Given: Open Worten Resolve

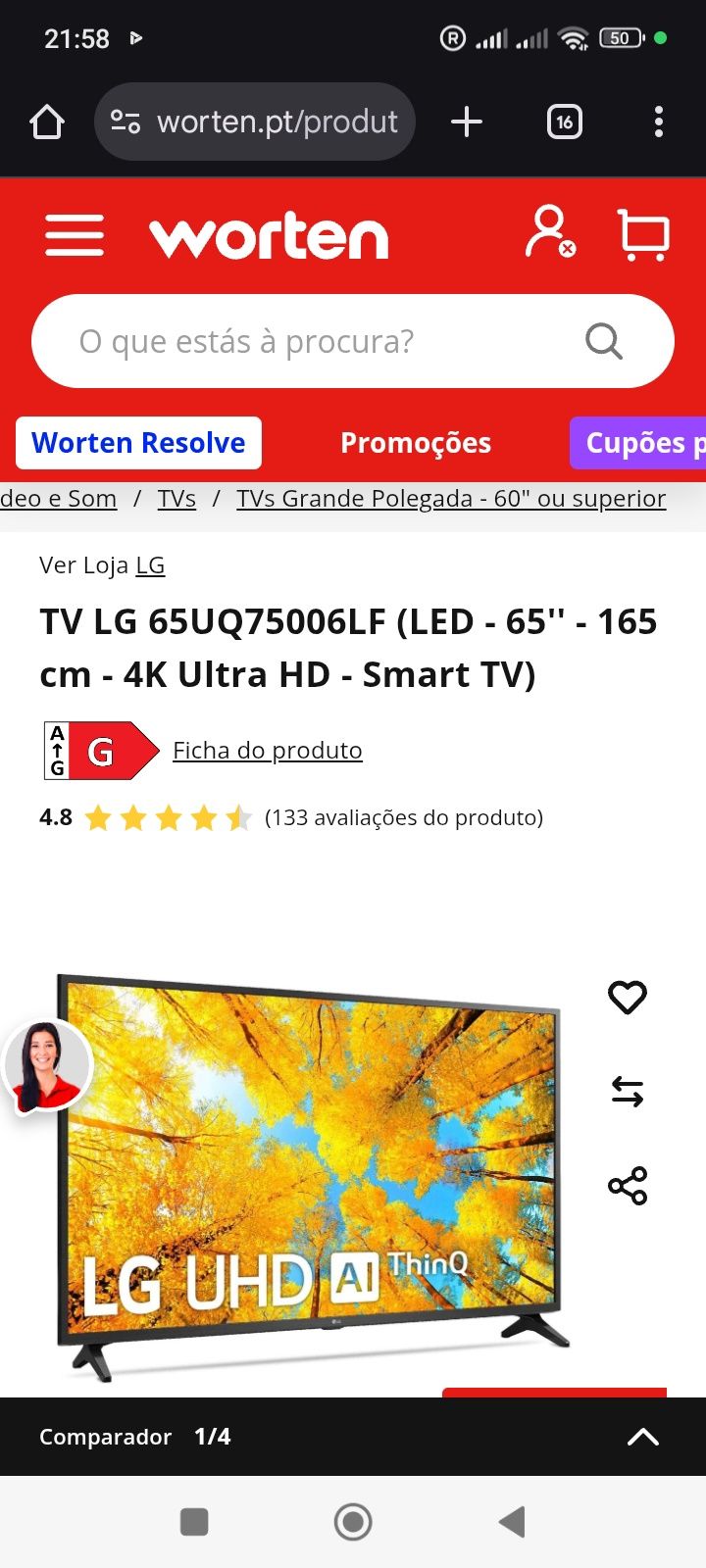Looking at the screenshot, I should click(138, 443).
